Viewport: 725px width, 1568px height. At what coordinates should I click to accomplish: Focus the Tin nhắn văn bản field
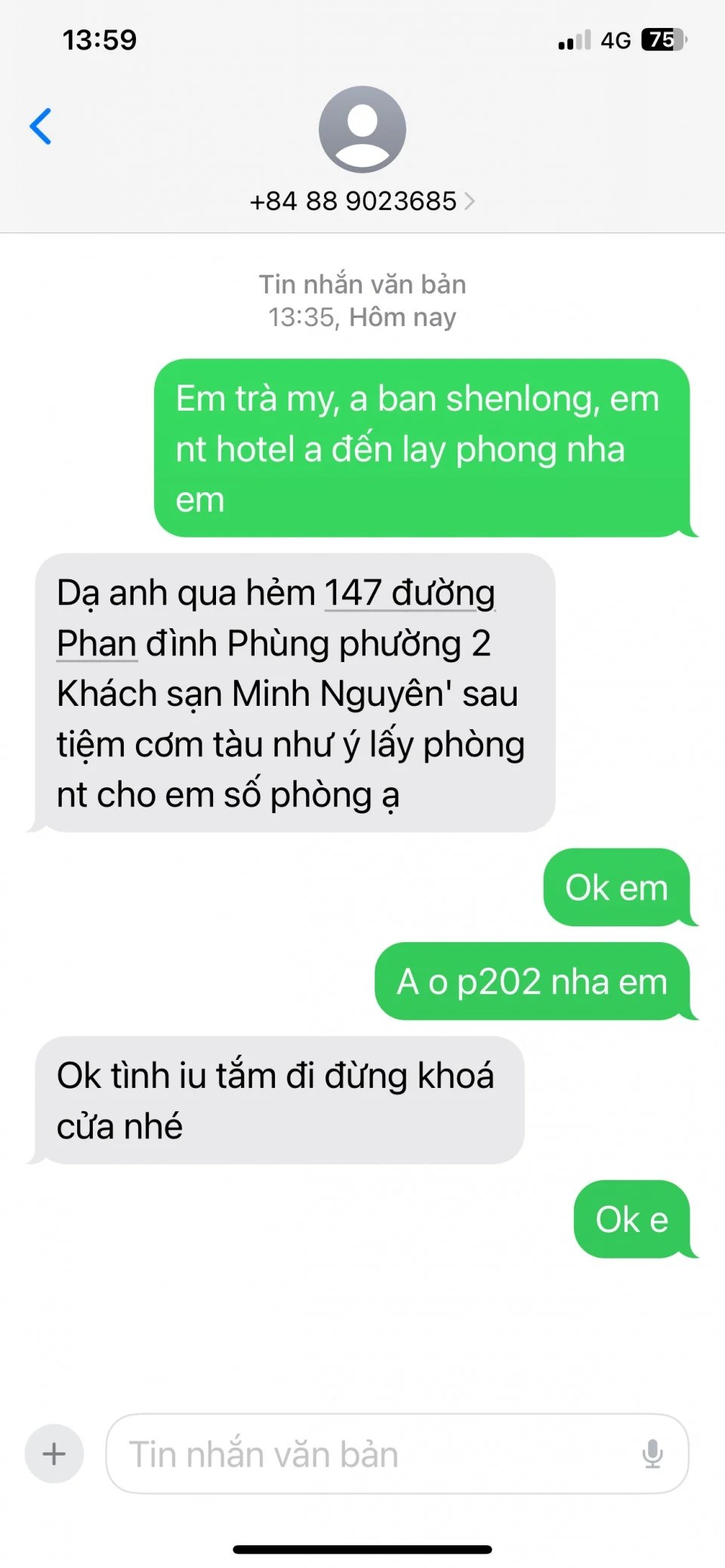click(x=370, y=1454)
